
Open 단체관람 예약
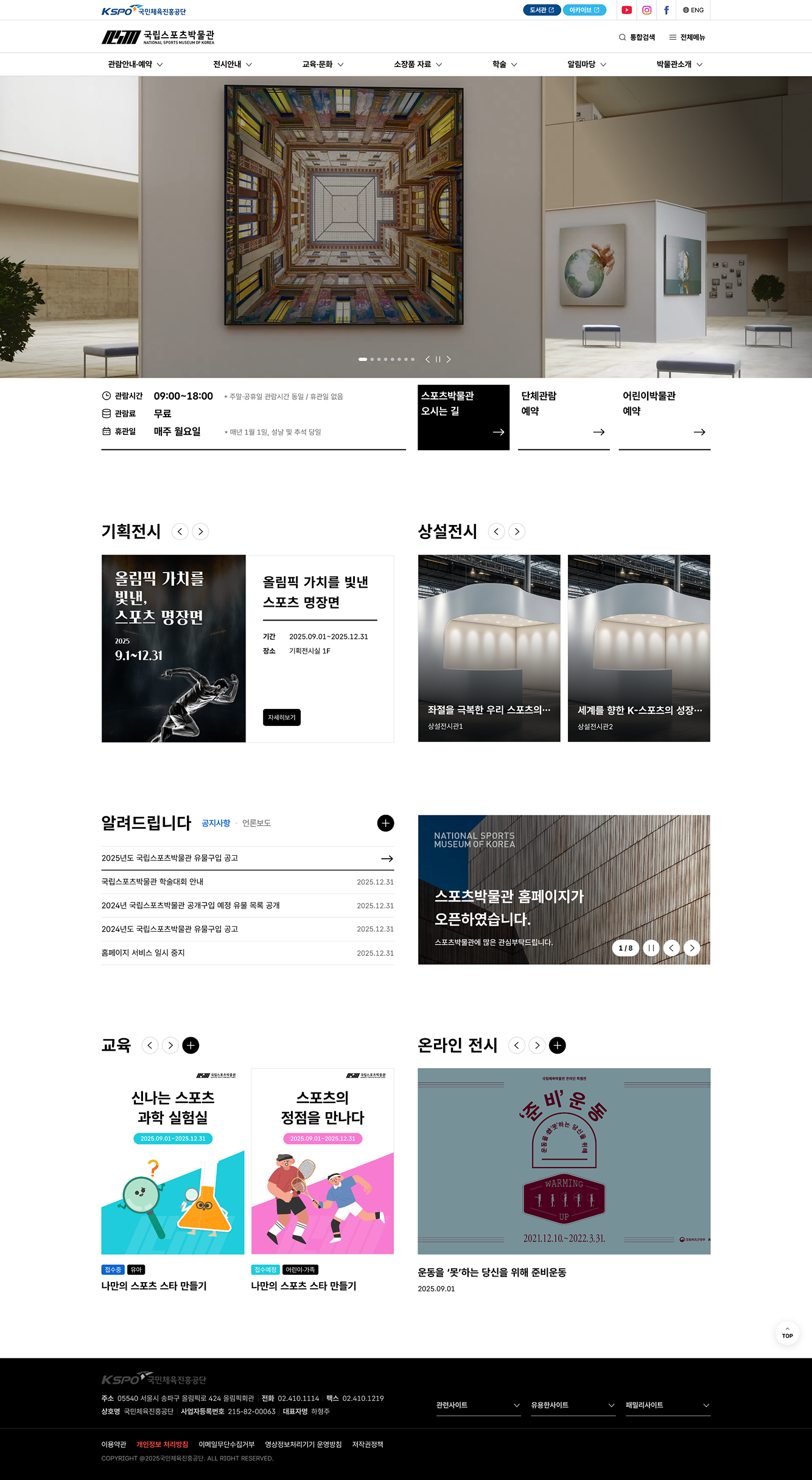564,417
